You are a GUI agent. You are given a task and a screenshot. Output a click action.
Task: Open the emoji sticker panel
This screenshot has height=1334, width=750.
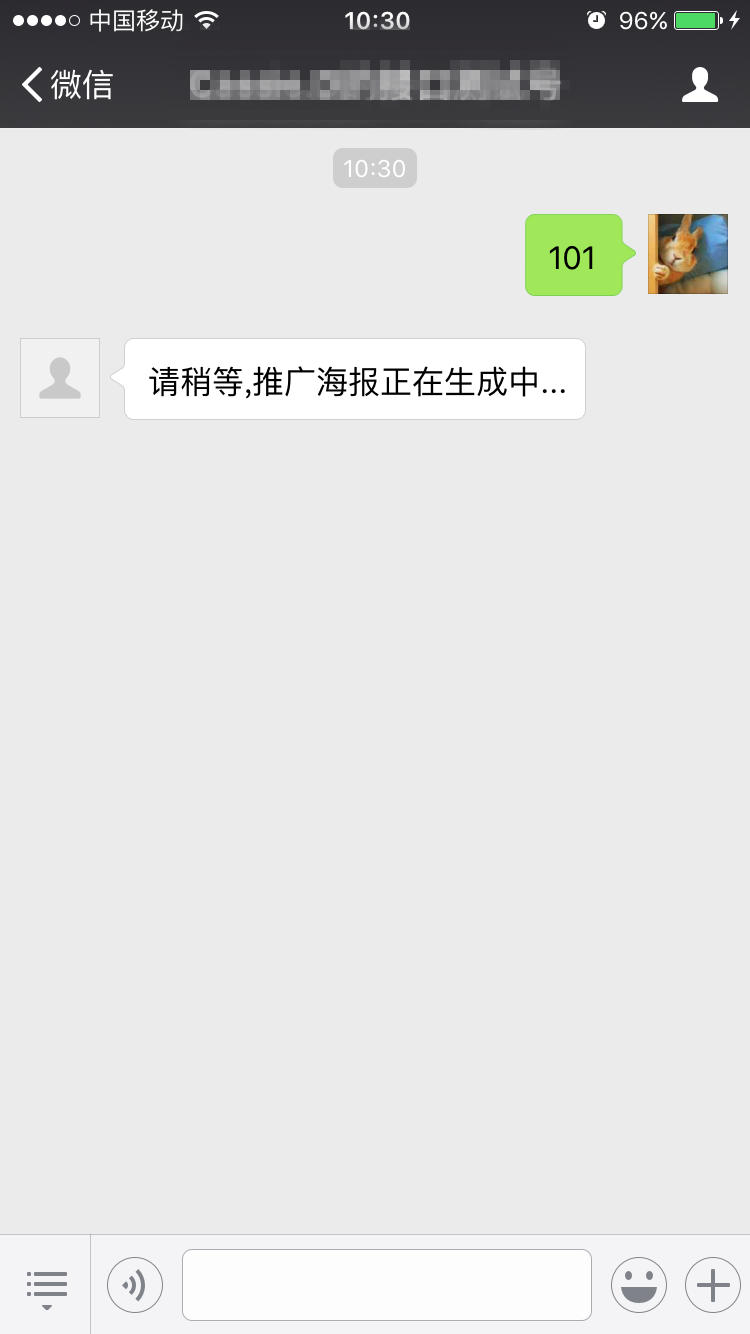639,1284
